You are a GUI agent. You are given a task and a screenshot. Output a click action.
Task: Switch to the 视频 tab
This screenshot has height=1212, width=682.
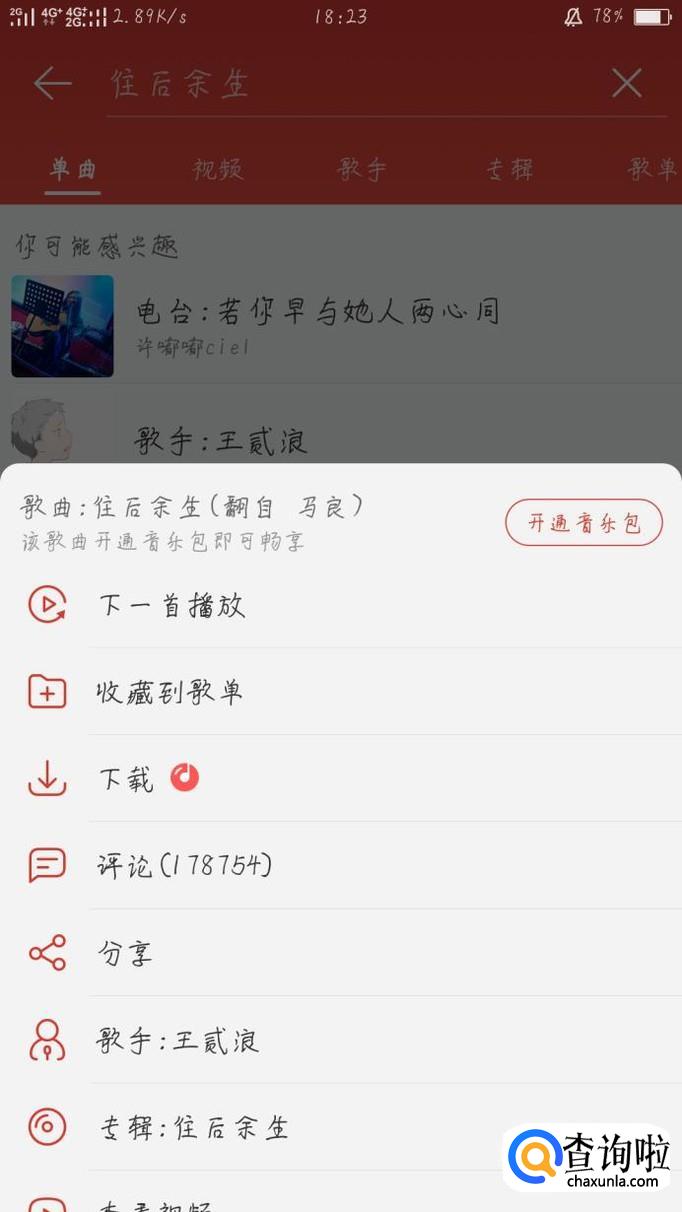click(218, 169)
